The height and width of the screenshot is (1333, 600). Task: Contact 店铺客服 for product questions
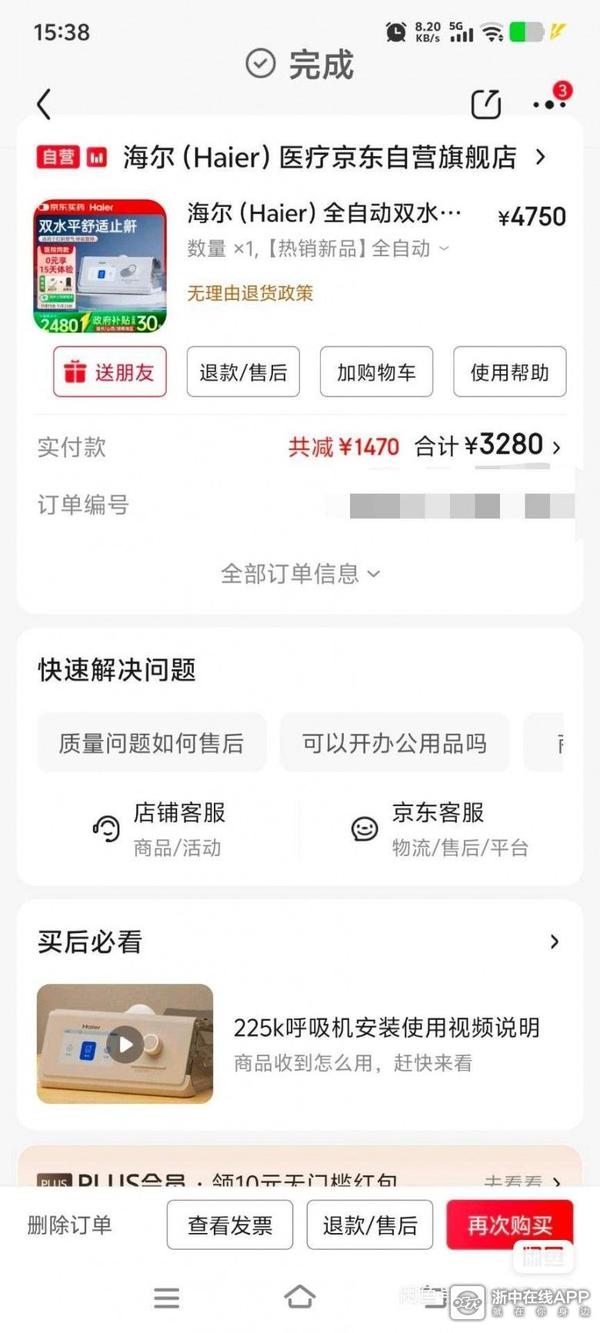[x=158, y=829]
